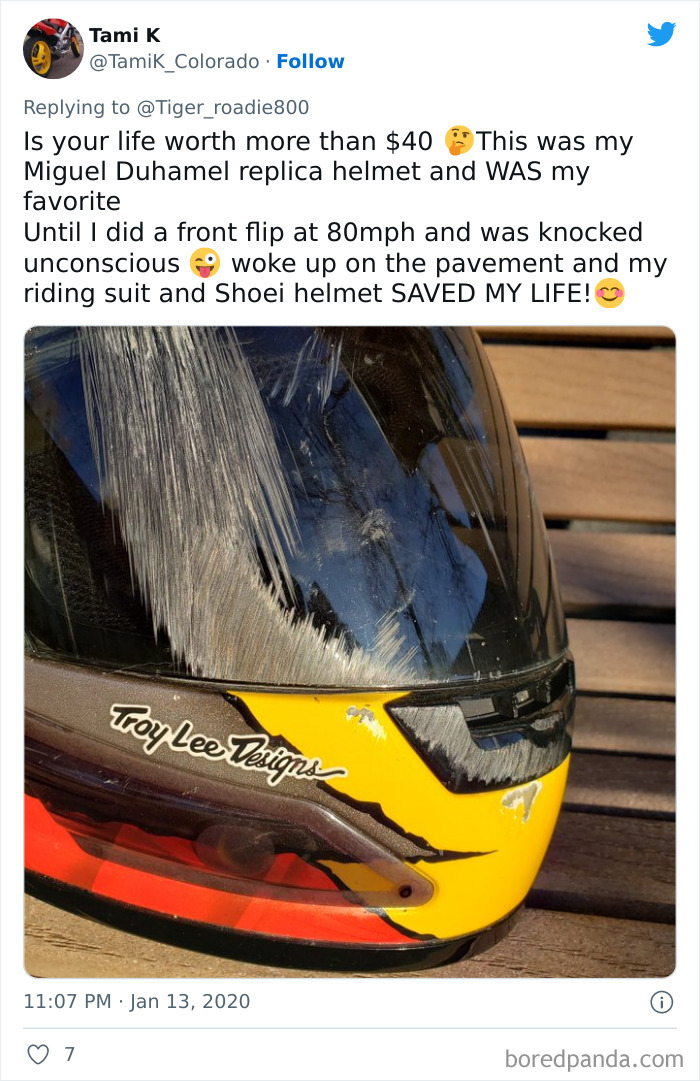The width and height of the screenshot is (700, 1081).
Task: Open the tweet timestamp Jan 13, 2020
Action: 137,1001
